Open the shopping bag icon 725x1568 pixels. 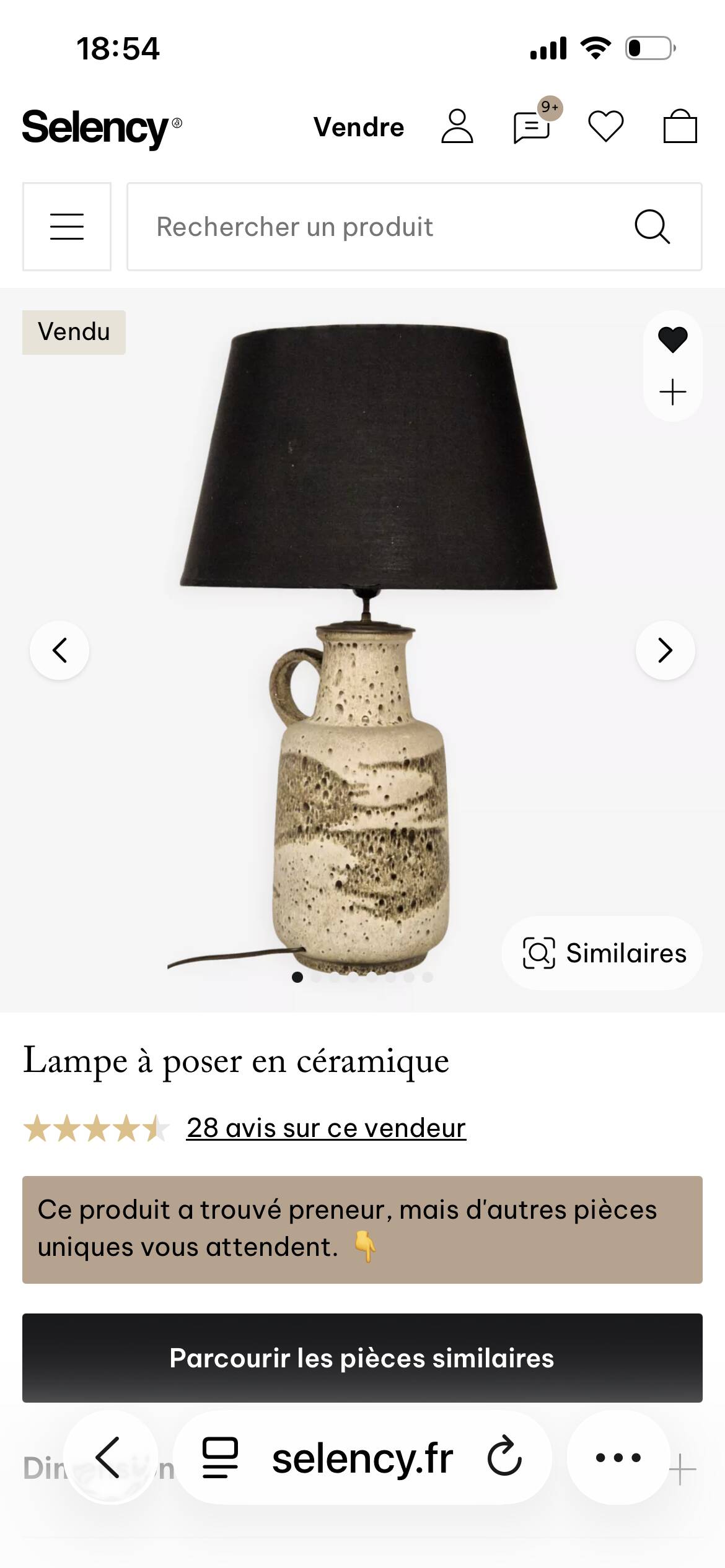[x=682, y=127]
